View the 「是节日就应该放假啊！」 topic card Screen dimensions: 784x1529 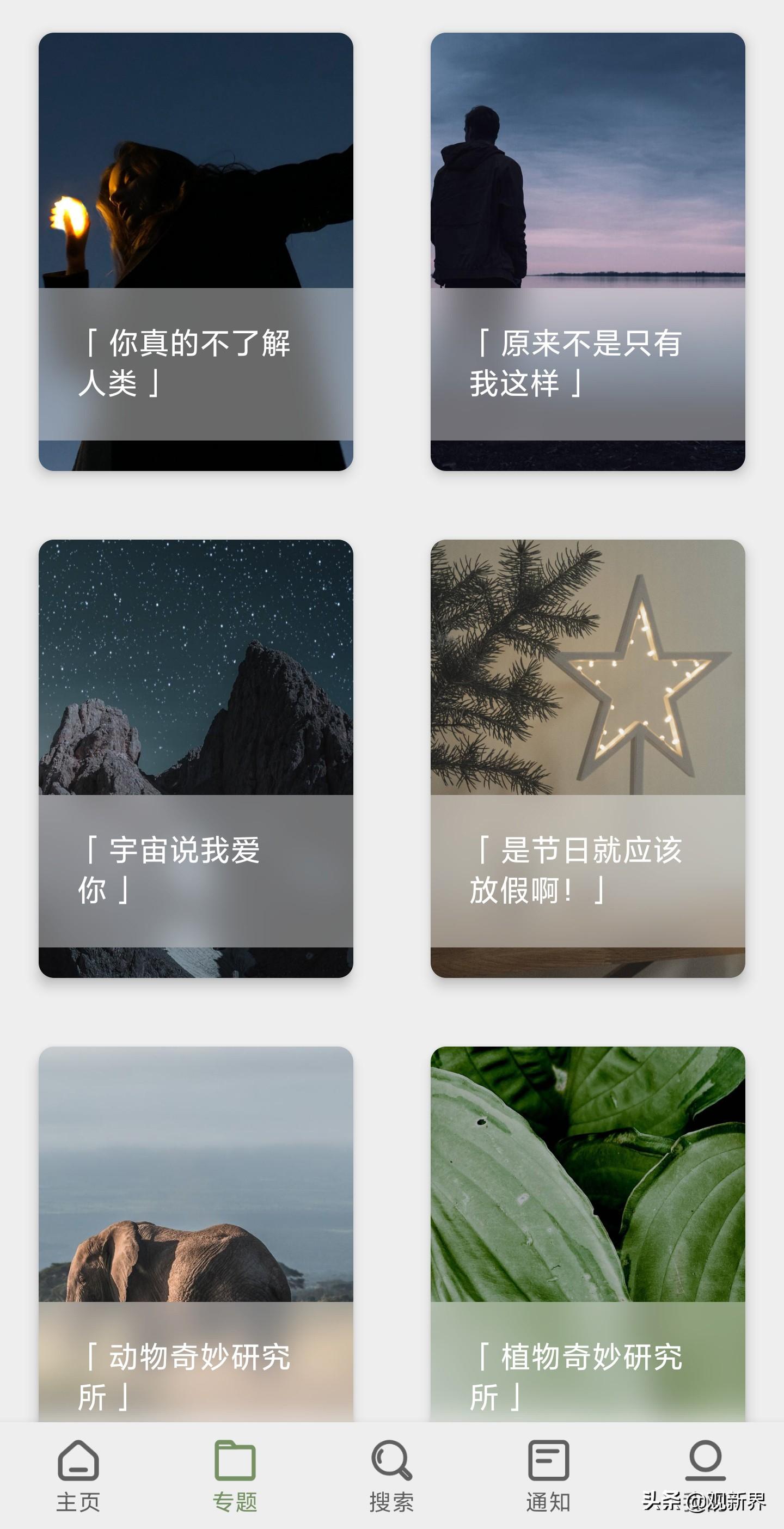[587, 758]
